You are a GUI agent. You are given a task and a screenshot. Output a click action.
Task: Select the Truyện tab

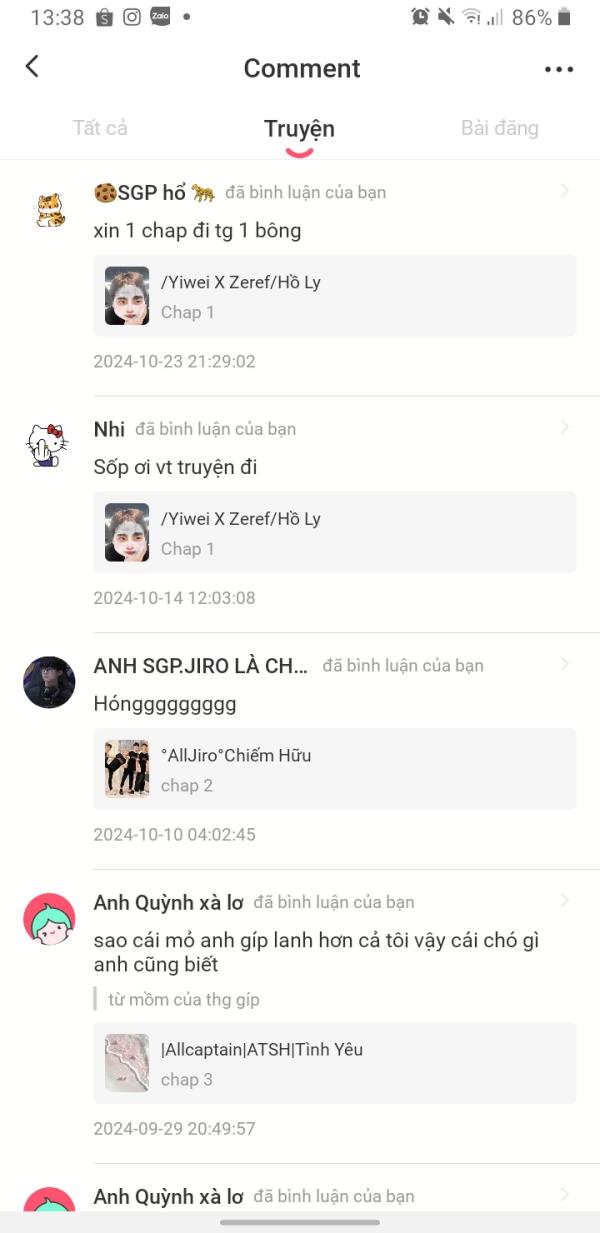(x=299, y=129)
